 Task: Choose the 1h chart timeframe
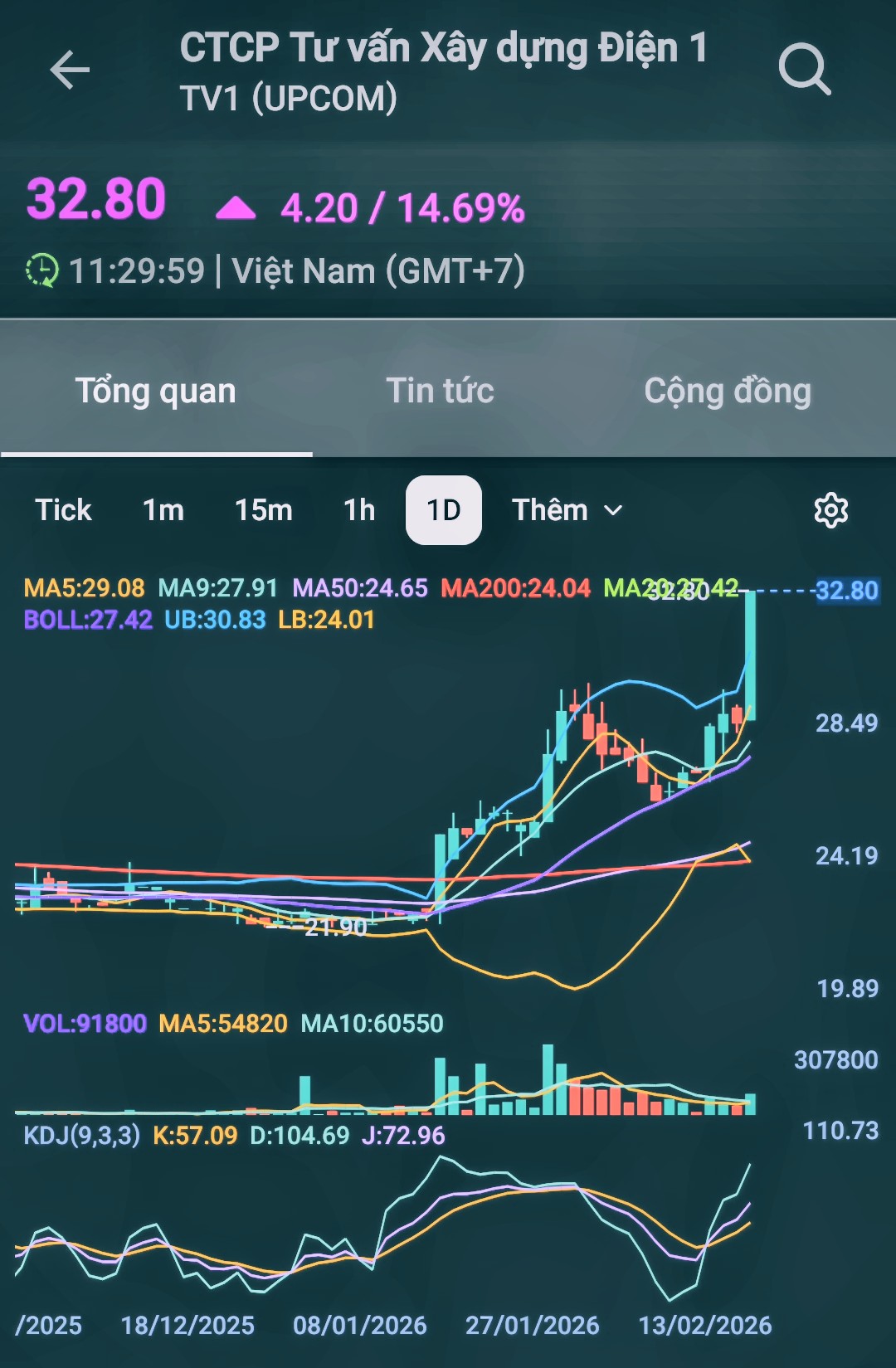coord(359,510)
